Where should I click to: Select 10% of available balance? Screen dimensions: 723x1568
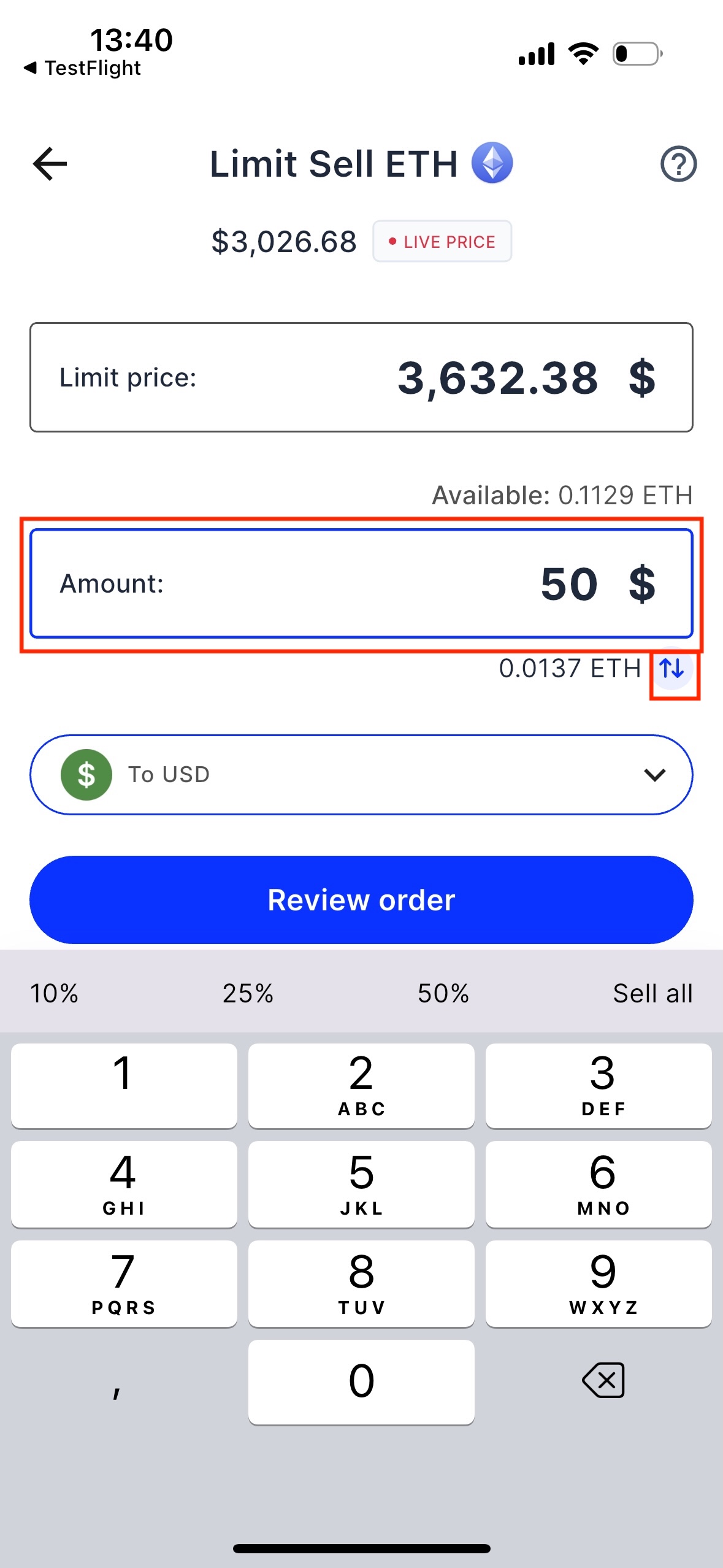pyautogui.click(x=55, y=993)
